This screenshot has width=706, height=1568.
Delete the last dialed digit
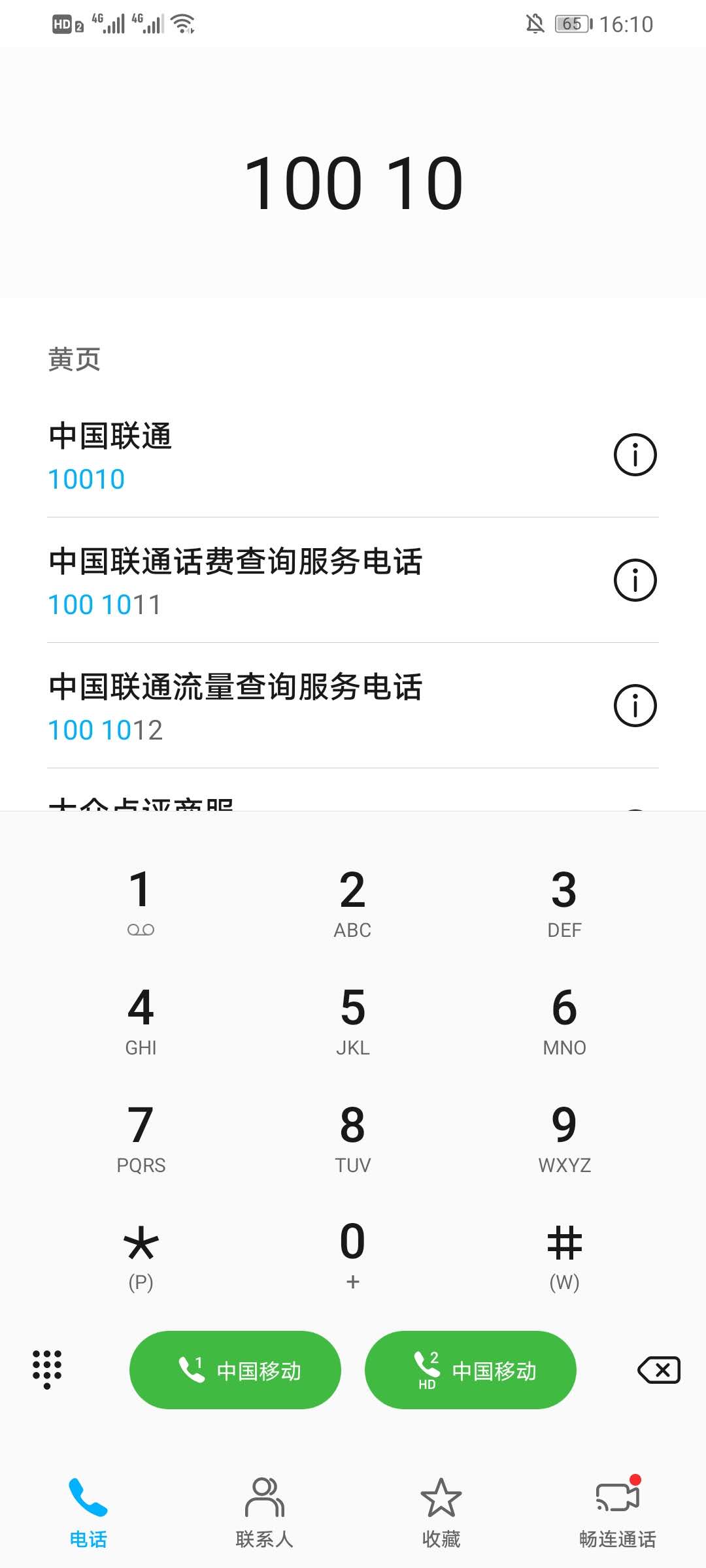point(659,1370)
